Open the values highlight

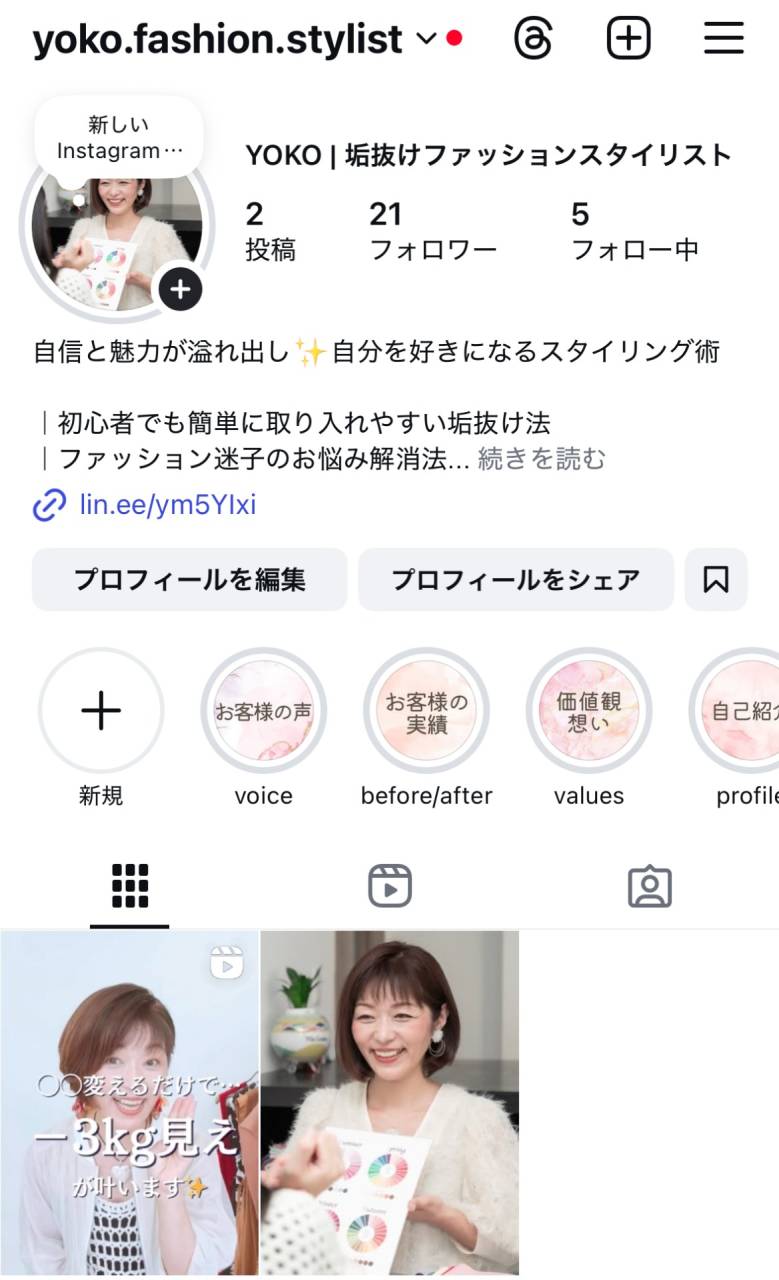click(x=589, y=711)
